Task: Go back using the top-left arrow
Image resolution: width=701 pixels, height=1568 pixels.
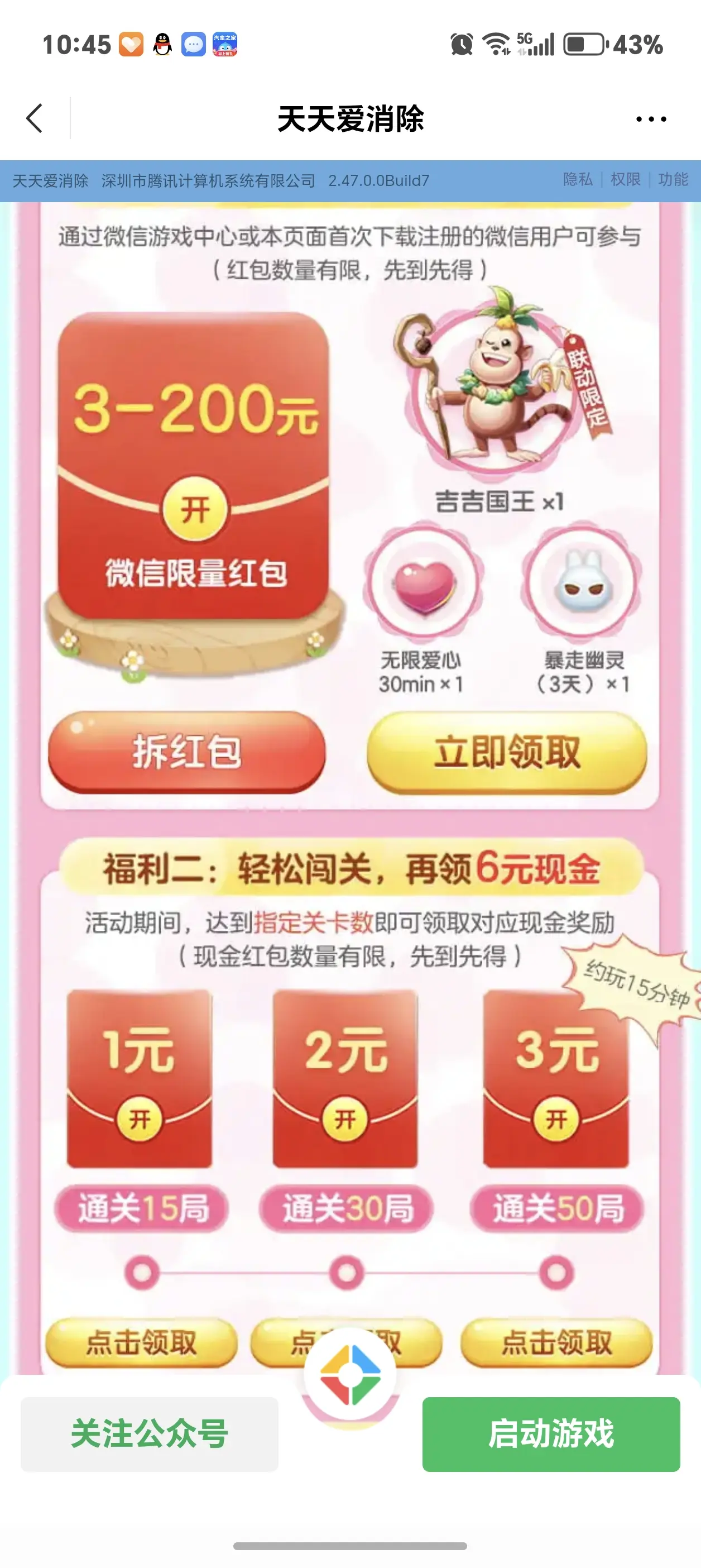Action: (35, 118)
